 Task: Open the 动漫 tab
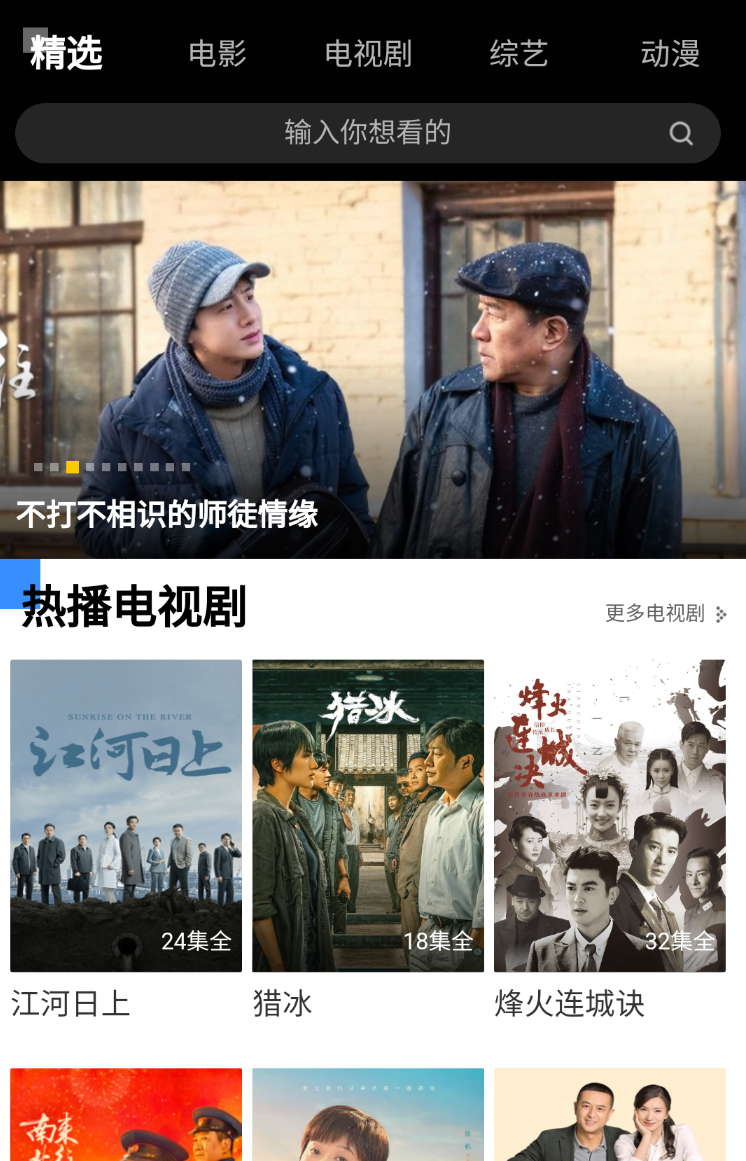click(670, 54)
